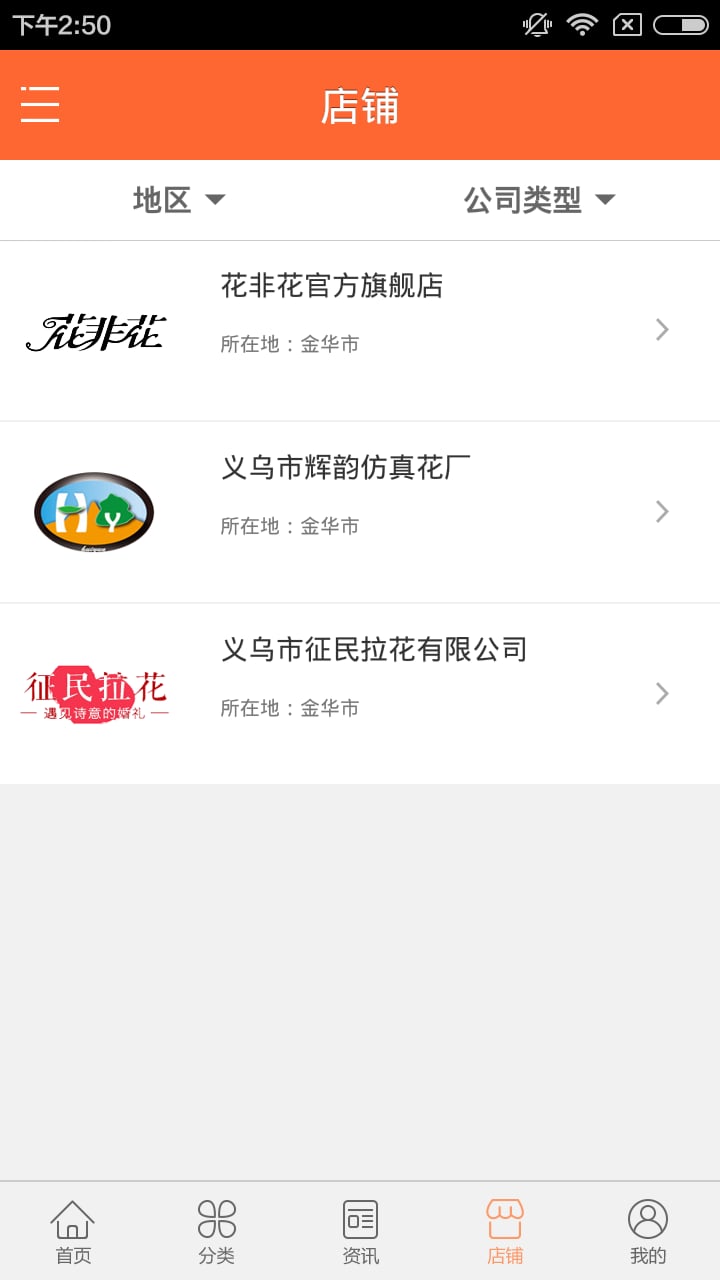The height and width of the screenshot is (1280, 720).
Task: Select the 店铺 stores tab
Action: pyautogui.click(x=505, y=1232)
